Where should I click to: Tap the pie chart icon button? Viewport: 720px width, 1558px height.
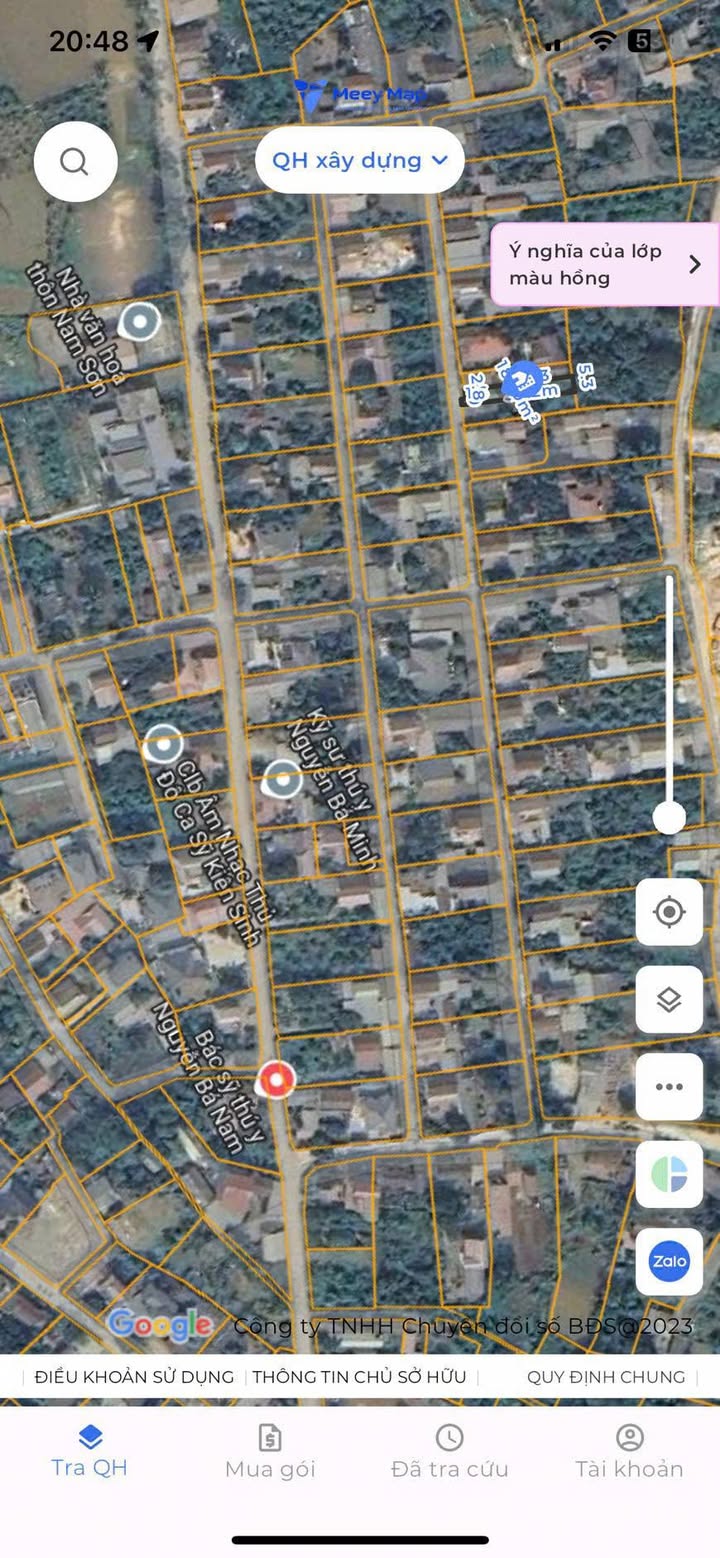click(669, 1174)
